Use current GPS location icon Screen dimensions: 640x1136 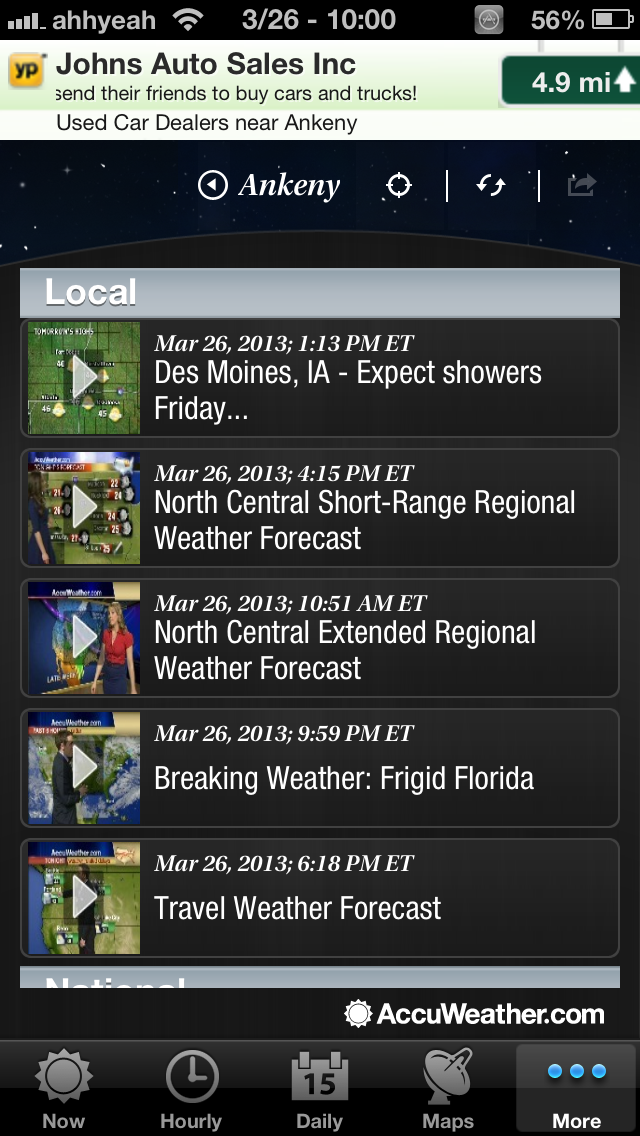pyautogui.click(x=399, y=186)
